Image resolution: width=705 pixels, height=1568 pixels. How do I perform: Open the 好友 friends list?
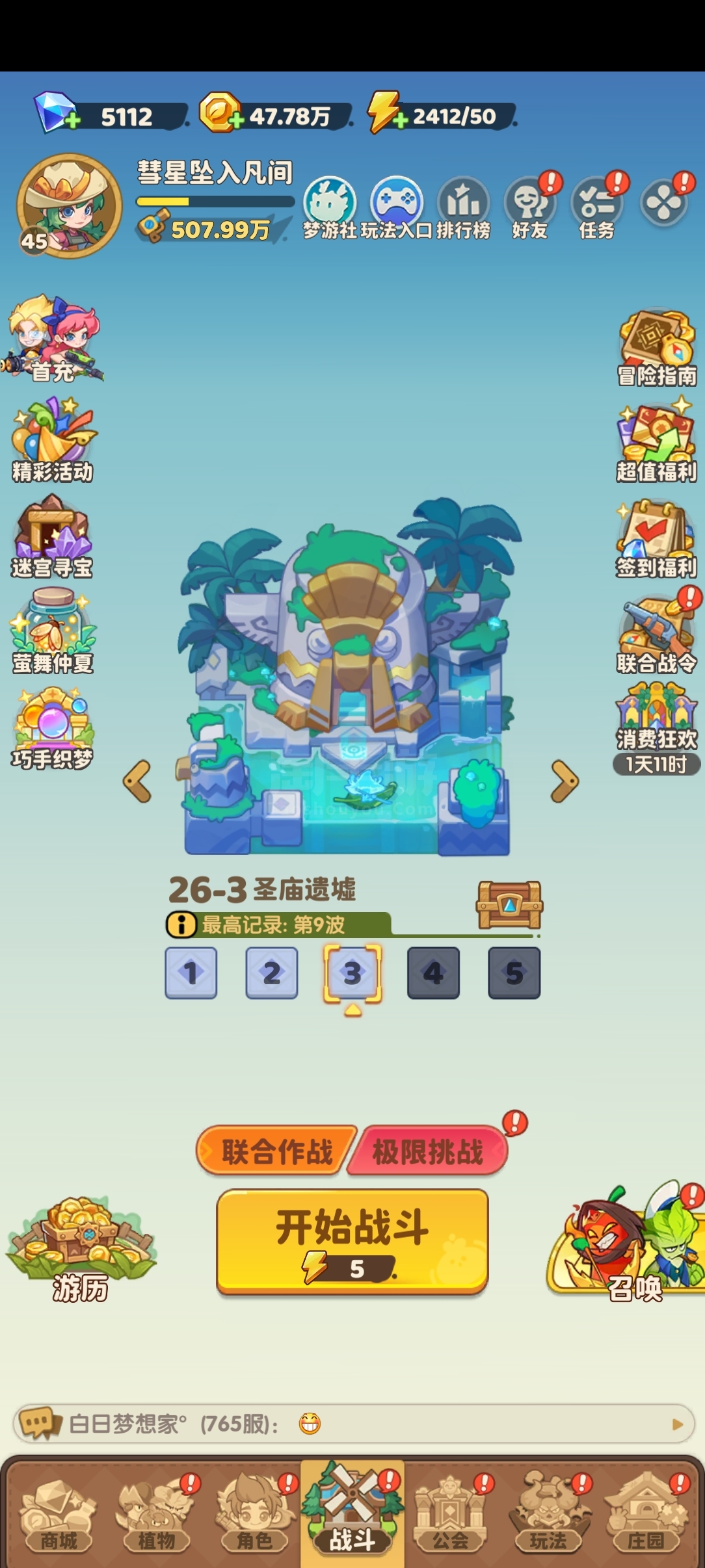click(x=530, y=208)
